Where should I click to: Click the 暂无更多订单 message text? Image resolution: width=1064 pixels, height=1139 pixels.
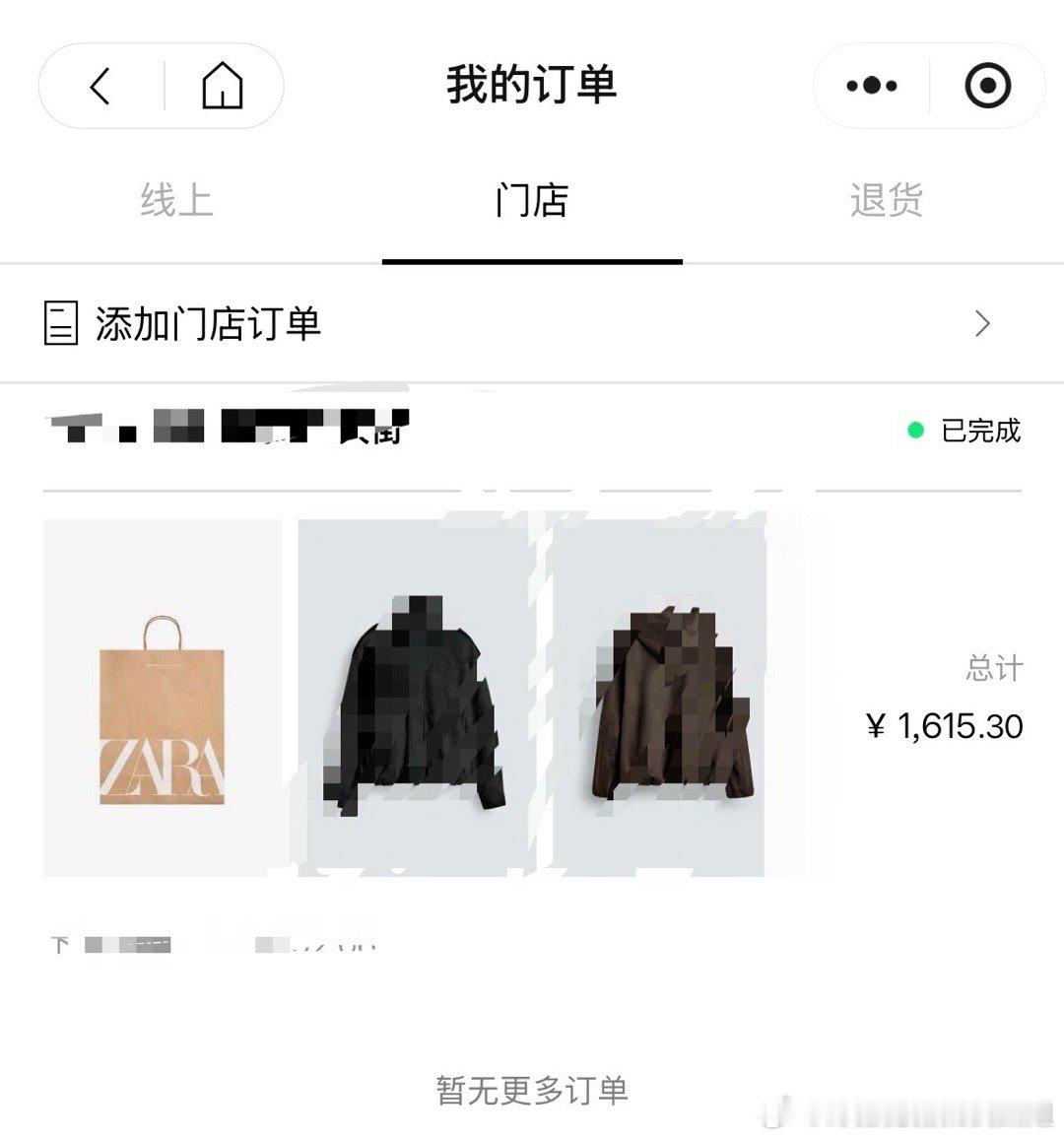(532, 1091)
